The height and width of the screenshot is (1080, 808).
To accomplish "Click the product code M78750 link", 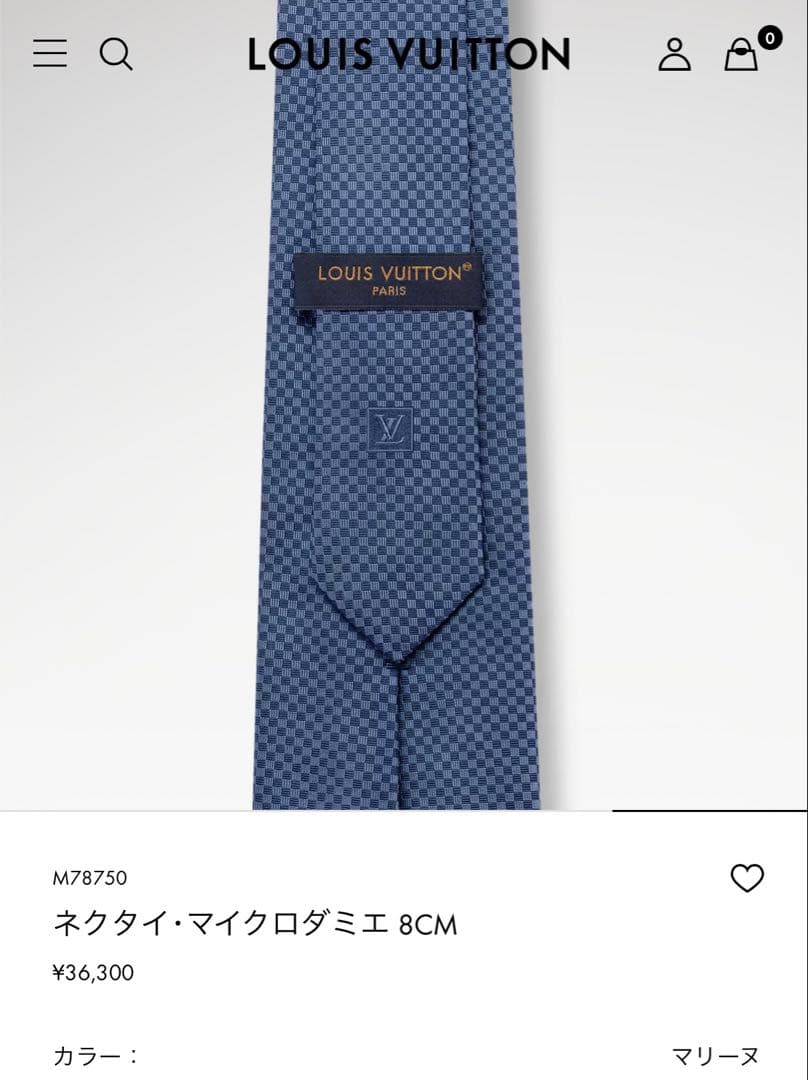I will pos(92,878).
